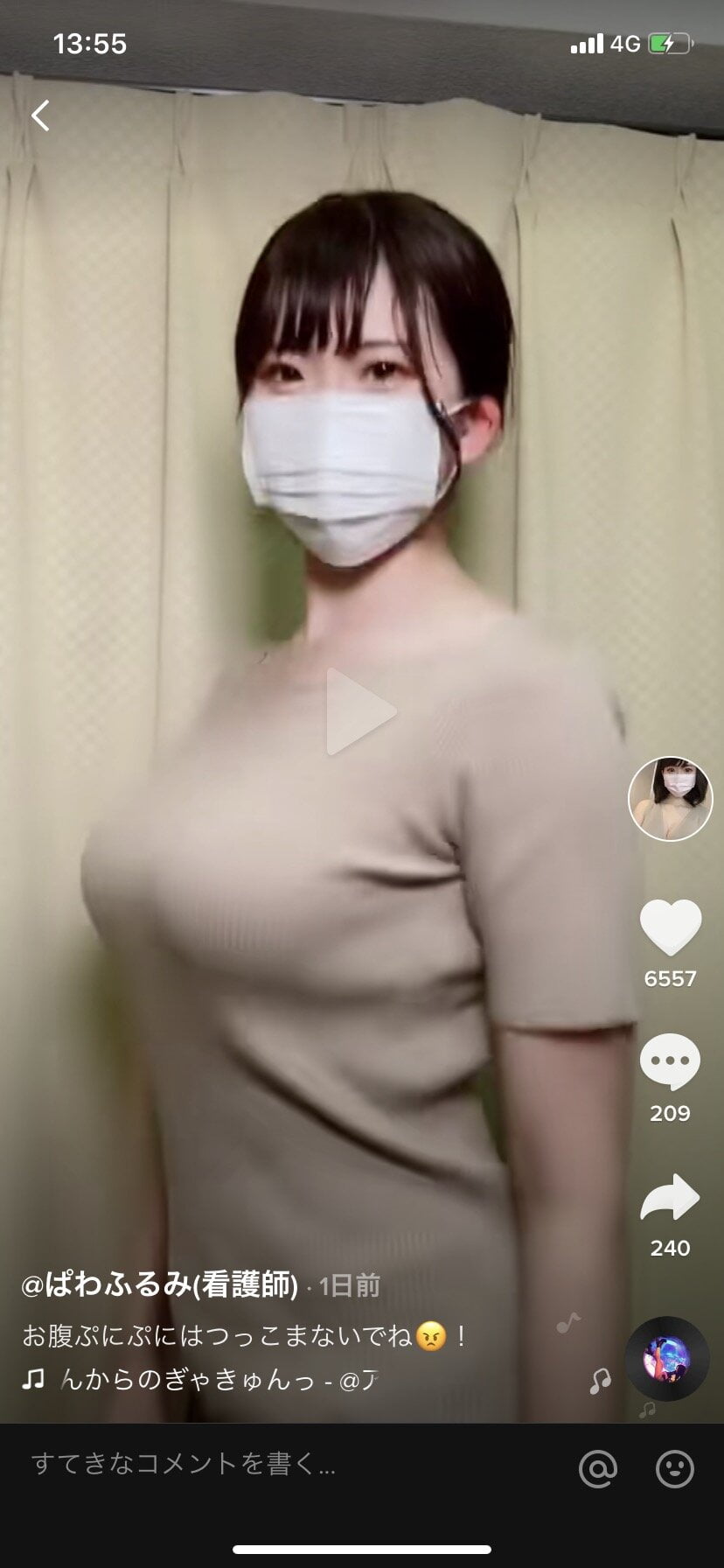The image size is (724, 1568).
Task: Resume the paused video with the play button
Action: click(x=359, y=711)
